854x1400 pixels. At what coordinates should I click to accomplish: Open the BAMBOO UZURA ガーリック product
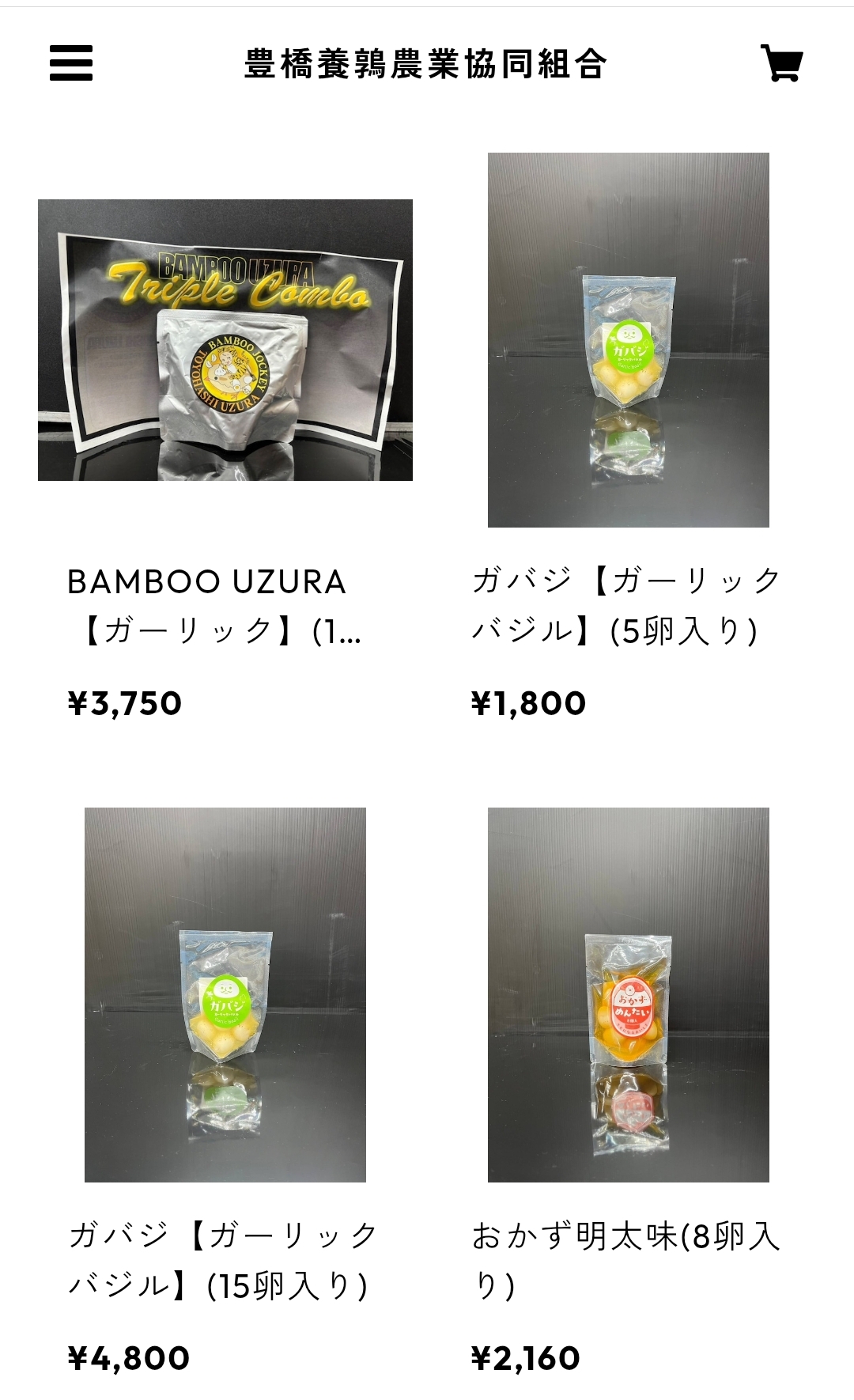(x=225, y=340)
